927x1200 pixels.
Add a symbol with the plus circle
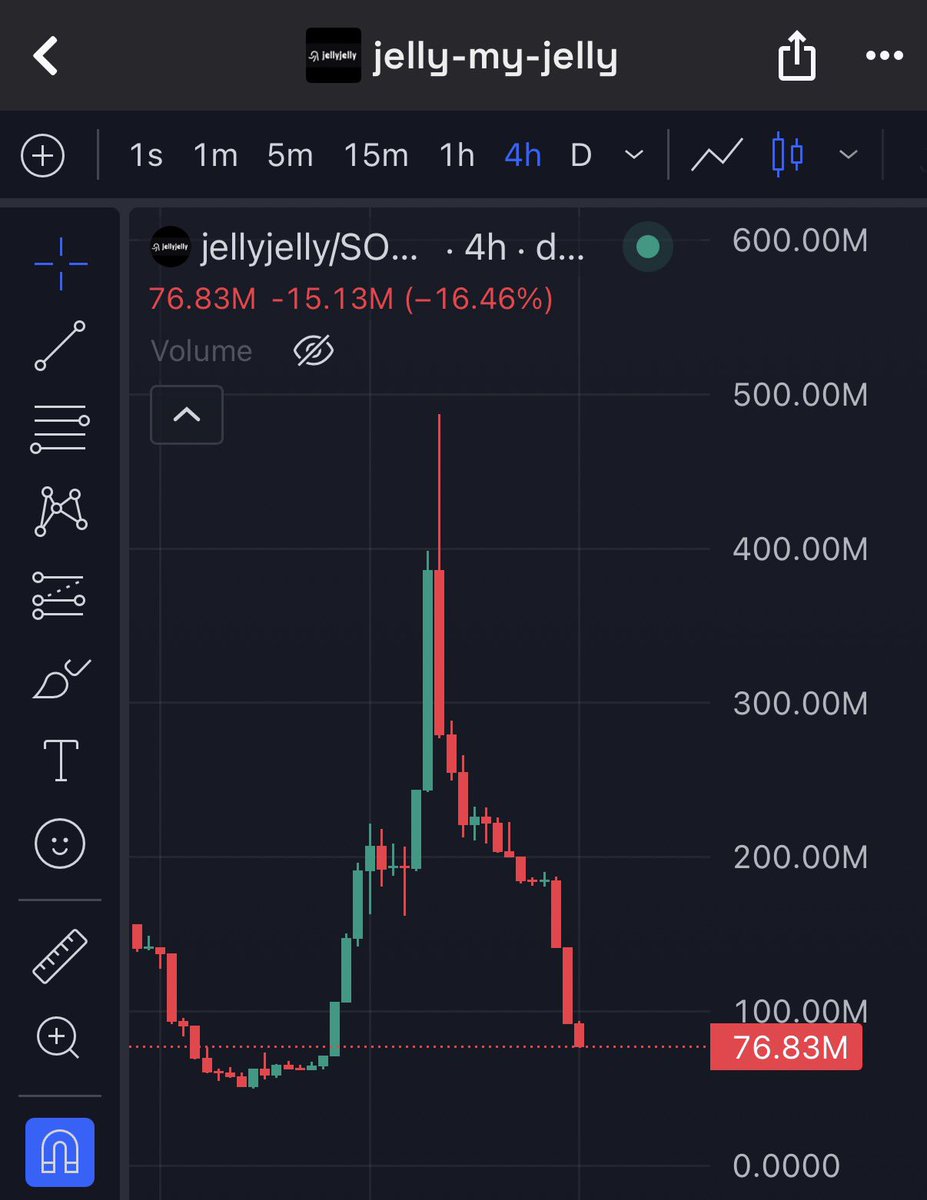click(43, 156)
